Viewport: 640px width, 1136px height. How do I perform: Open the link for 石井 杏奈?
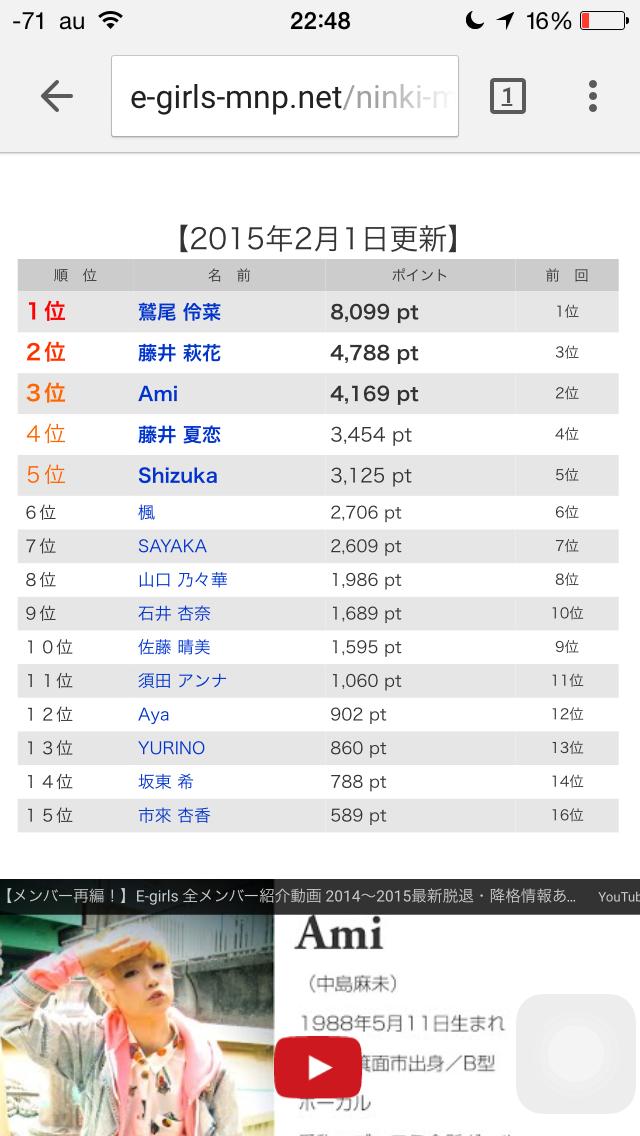click(174, 613)
